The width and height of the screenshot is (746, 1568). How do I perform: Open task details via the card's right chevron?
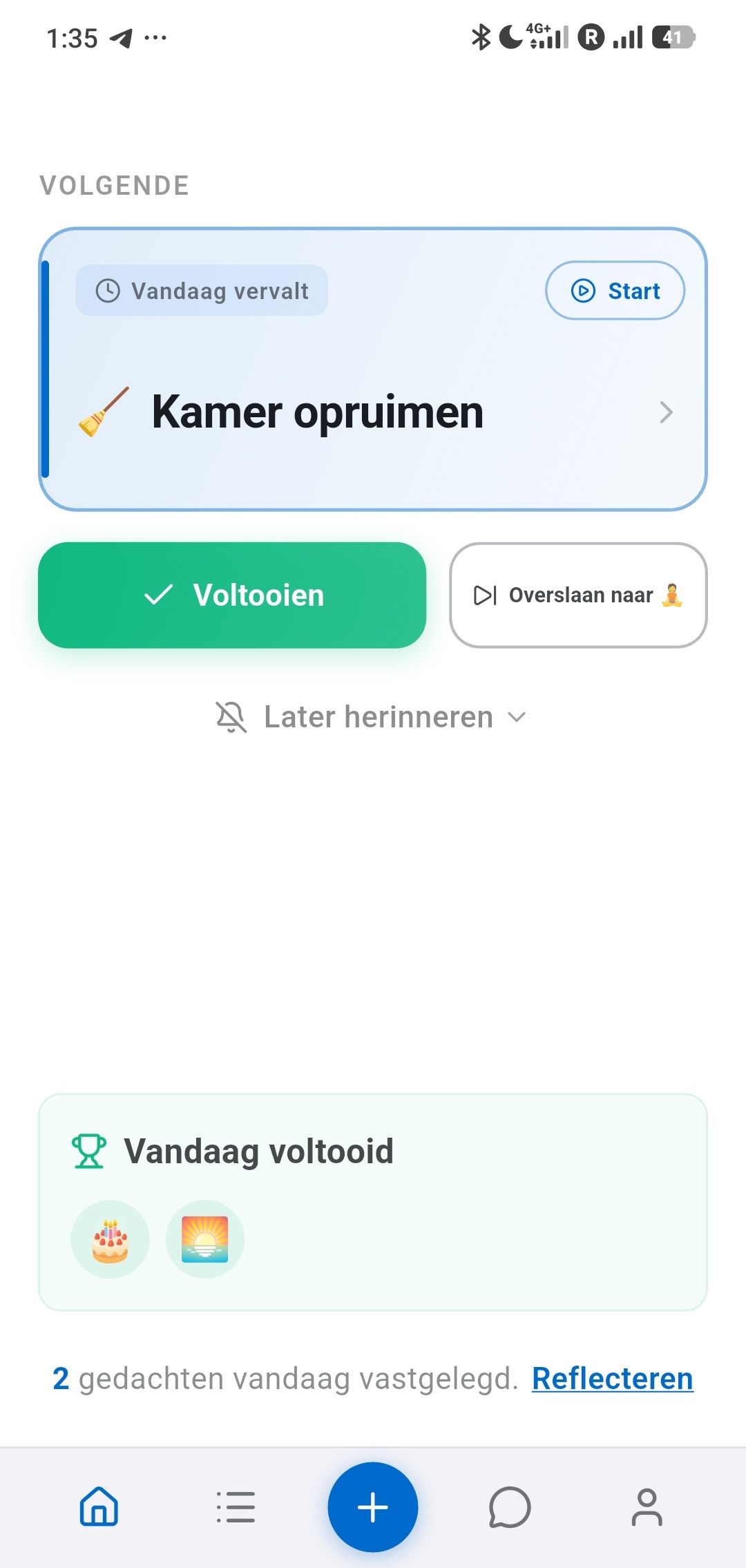click(x=665, y=412)
